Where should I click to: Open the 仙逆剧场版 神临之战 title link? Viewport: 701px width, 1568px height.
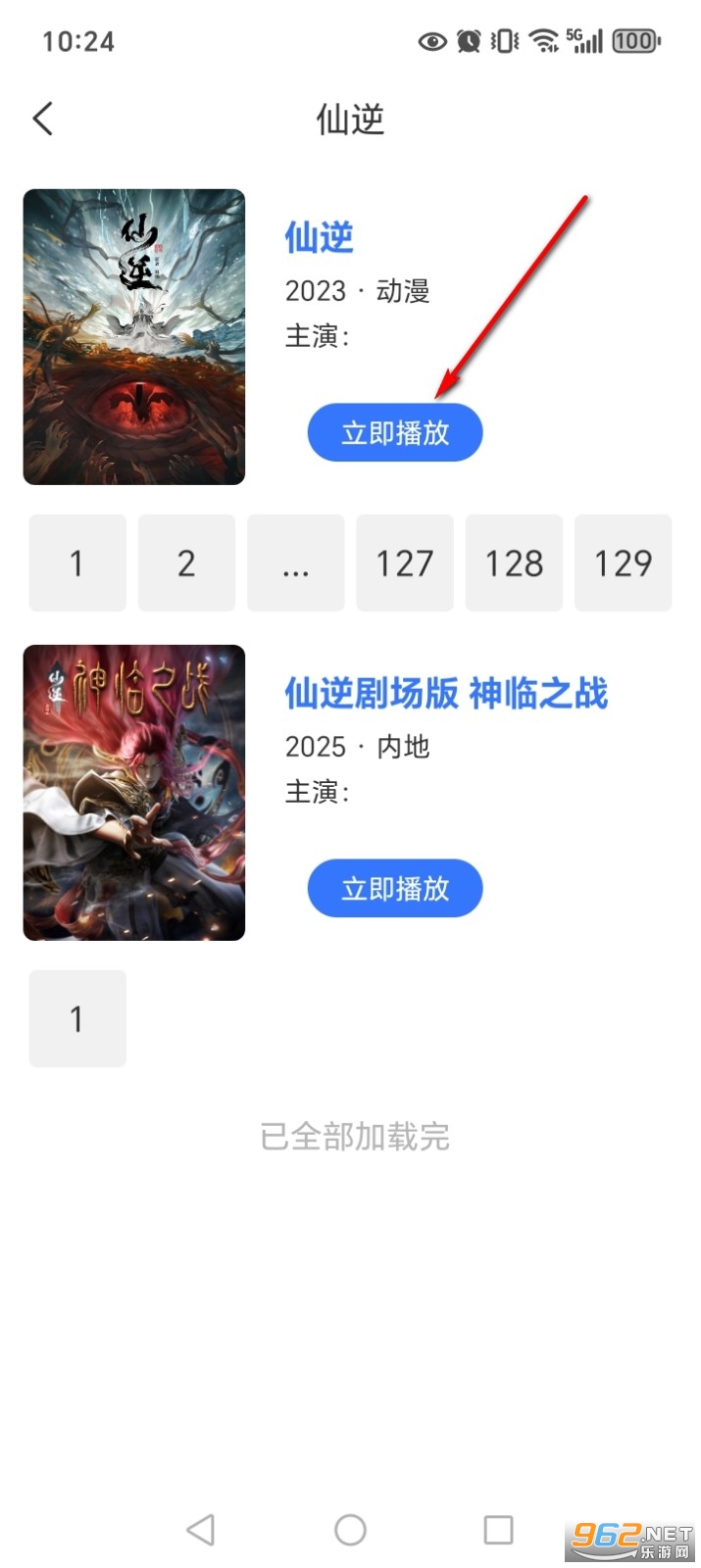(446, 693)
